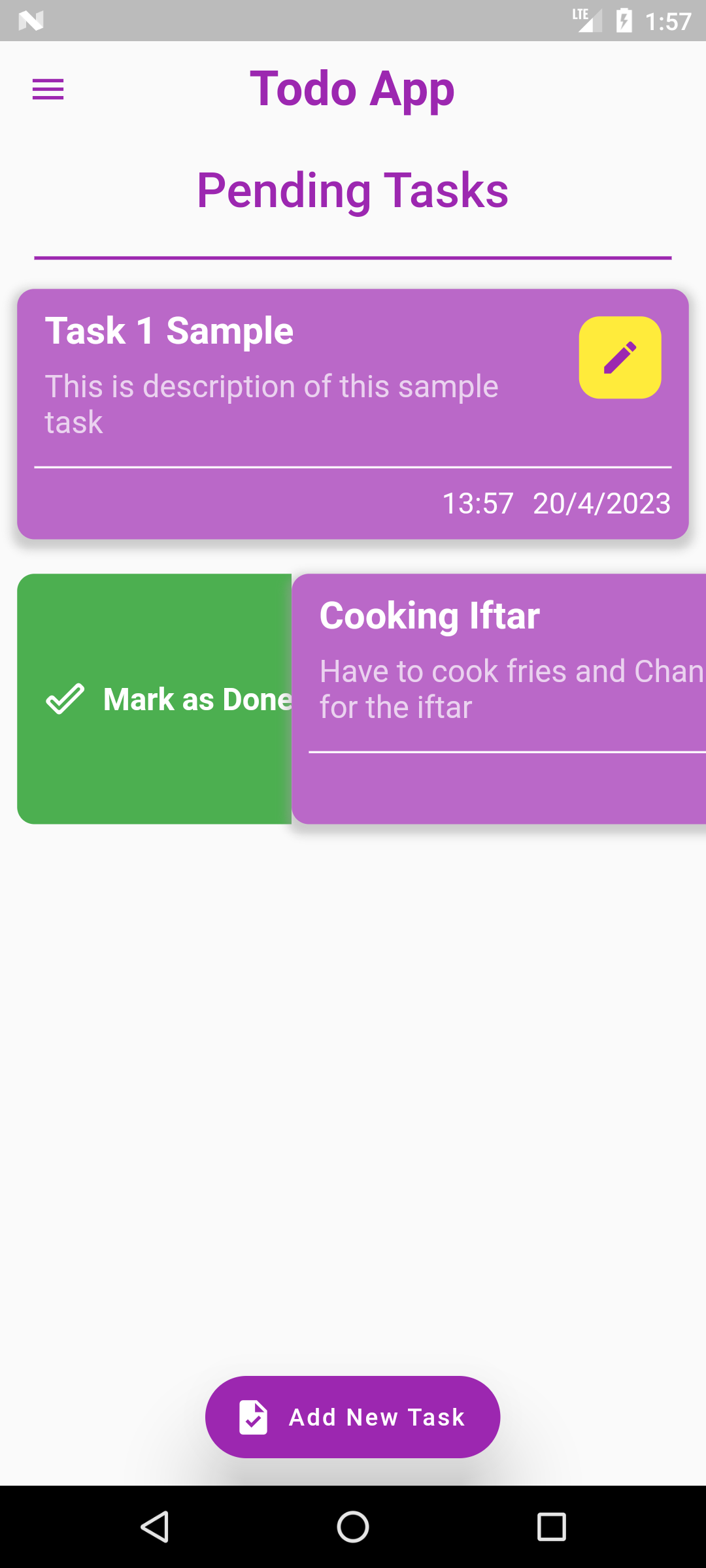The width and height of the screenshot is (706, 1568).
Task: Select the checkmark icon on Mark as Done
Action: 64,699
